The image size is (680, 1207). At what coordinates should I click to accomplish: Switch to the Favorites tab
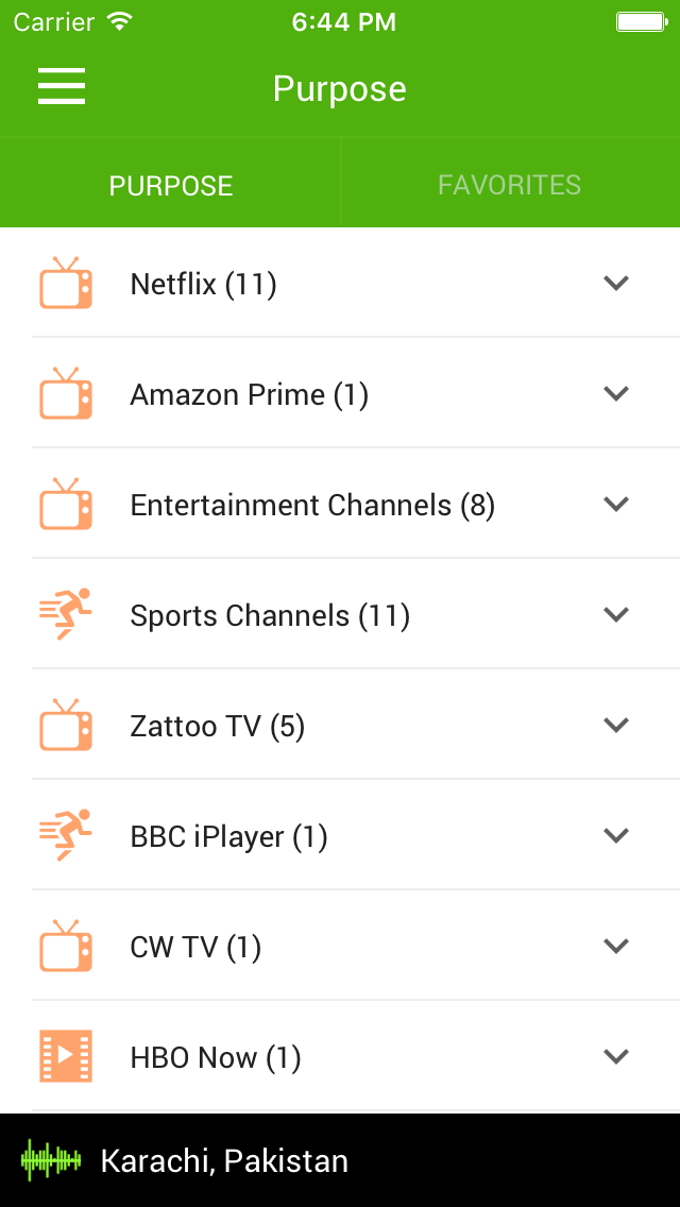pos(510,185)
